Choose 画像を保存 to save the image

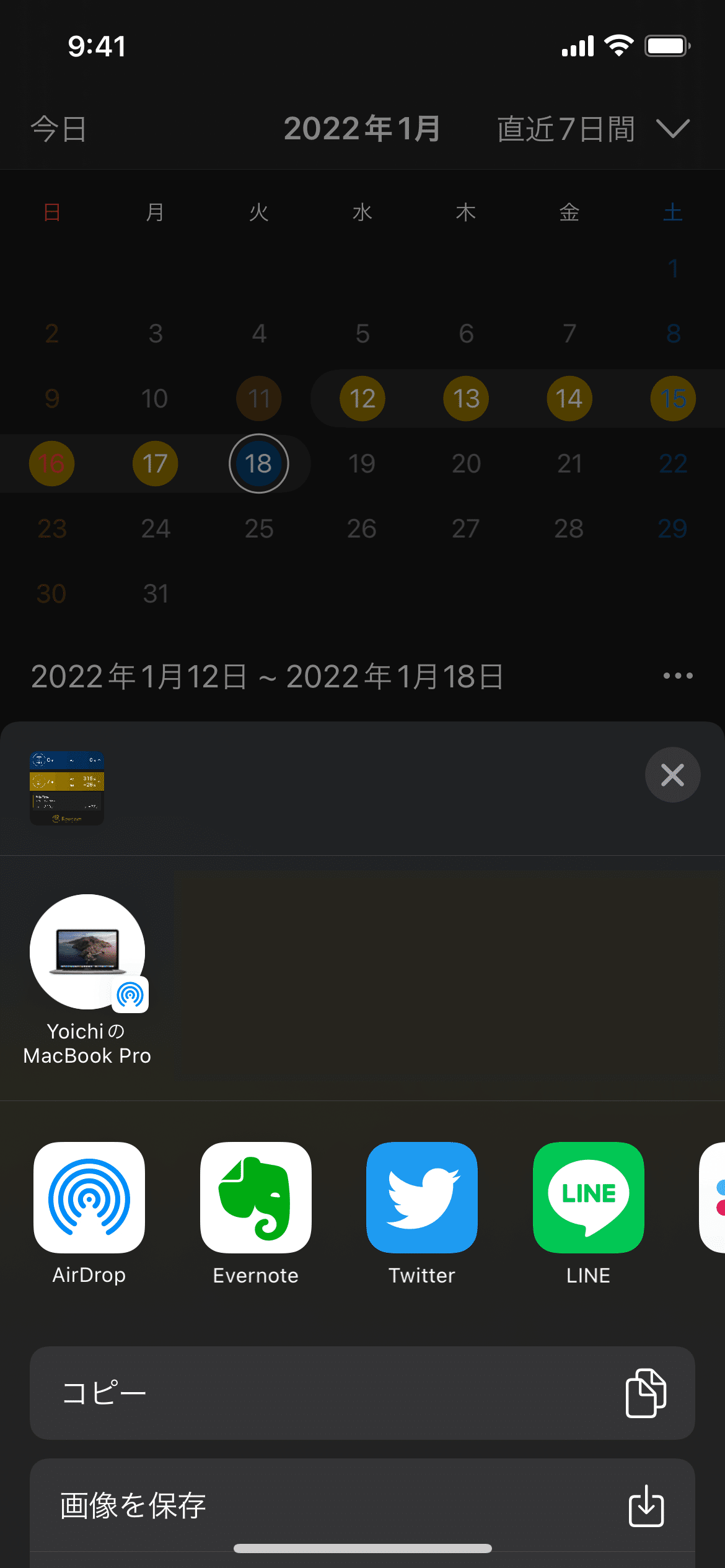click(x=362, y=1505)
